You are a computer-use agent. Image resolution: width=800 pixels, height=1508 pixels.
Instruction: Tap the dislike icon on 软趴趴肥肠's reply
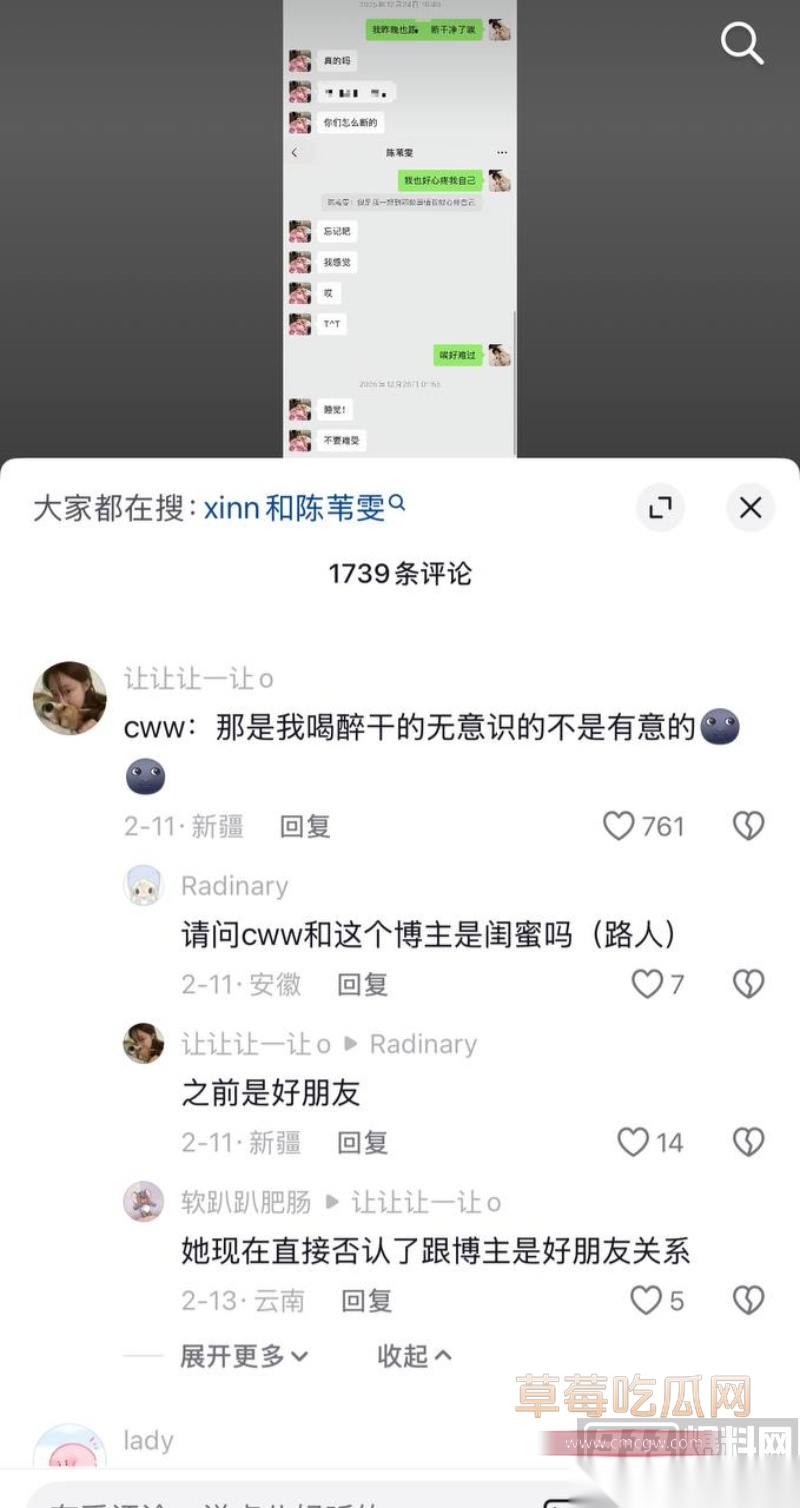coord(748,1300)
